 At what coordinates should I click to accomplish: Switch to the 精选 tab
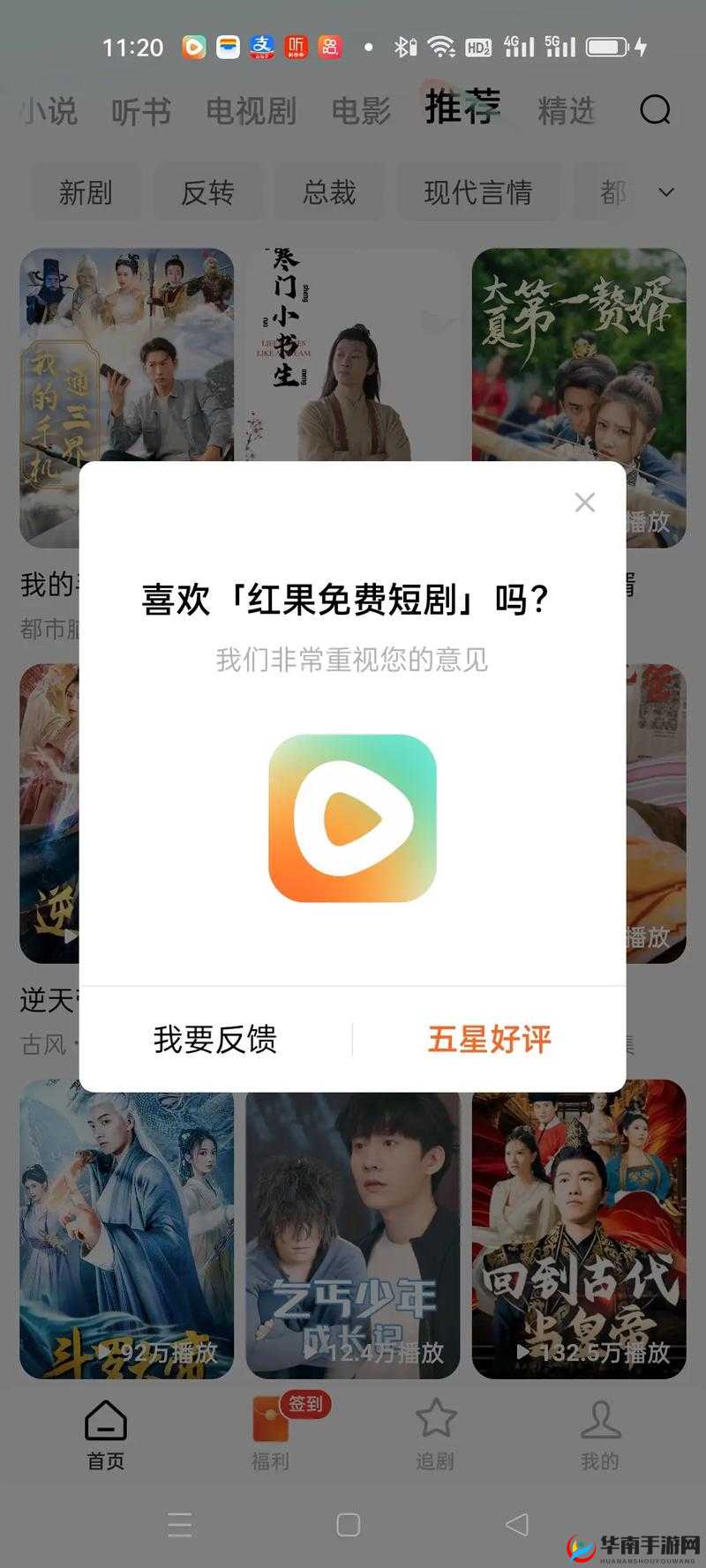[567, 110]
